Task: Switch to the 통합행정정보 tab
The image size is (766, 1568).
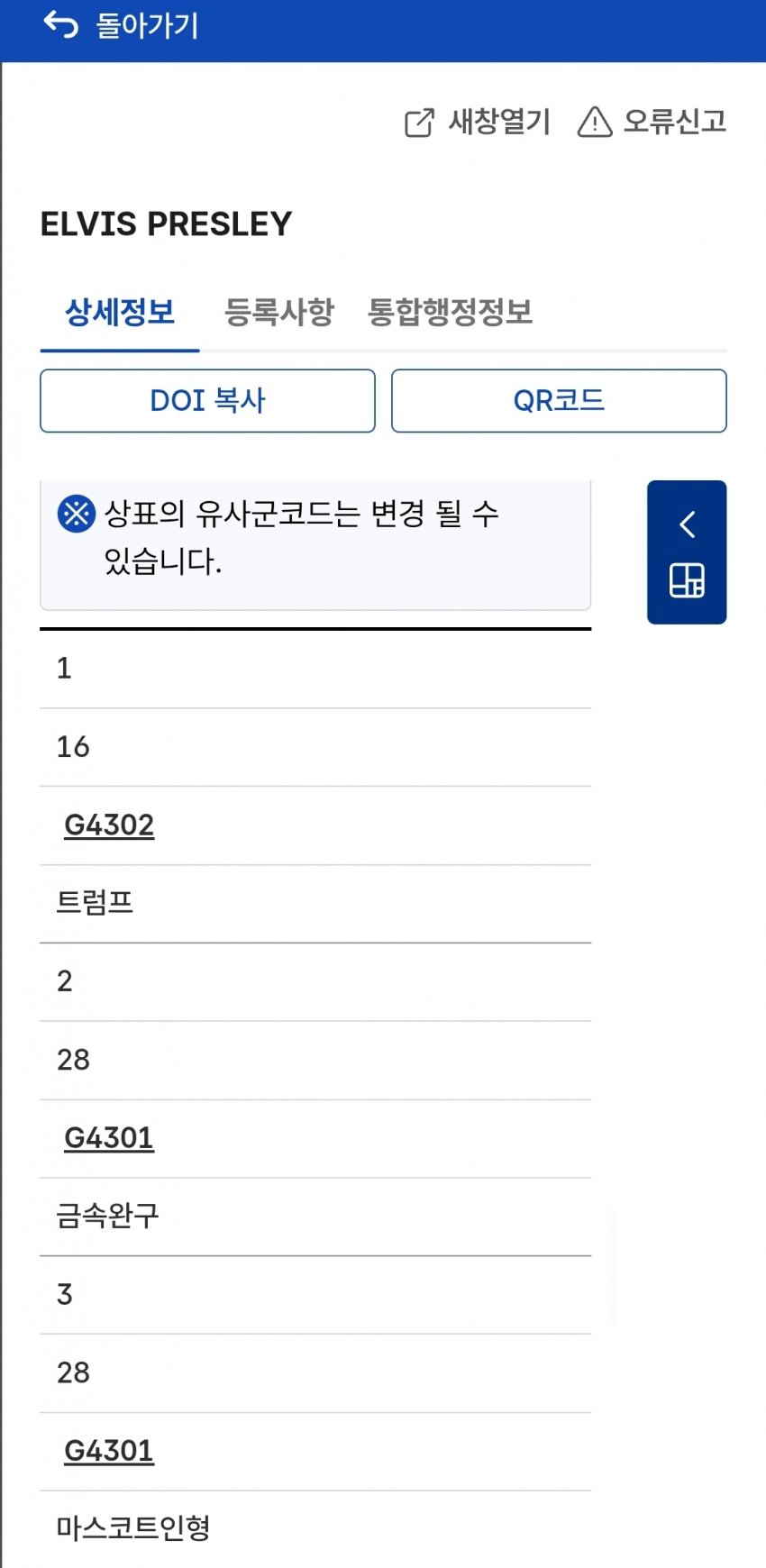Action: (450, 312)
